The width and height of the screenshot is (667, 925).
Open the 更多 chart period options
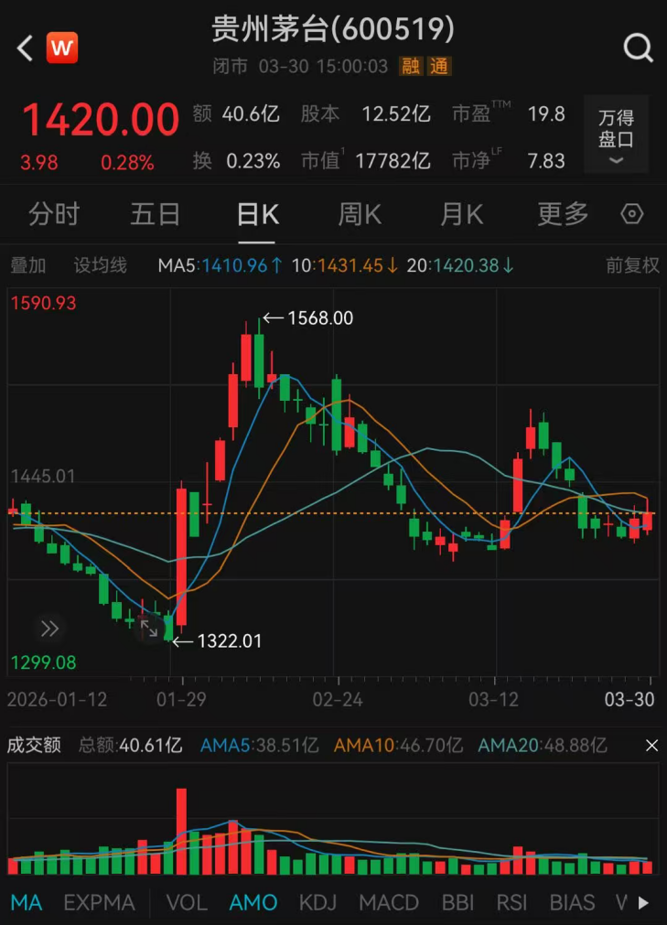pos(563,214)
